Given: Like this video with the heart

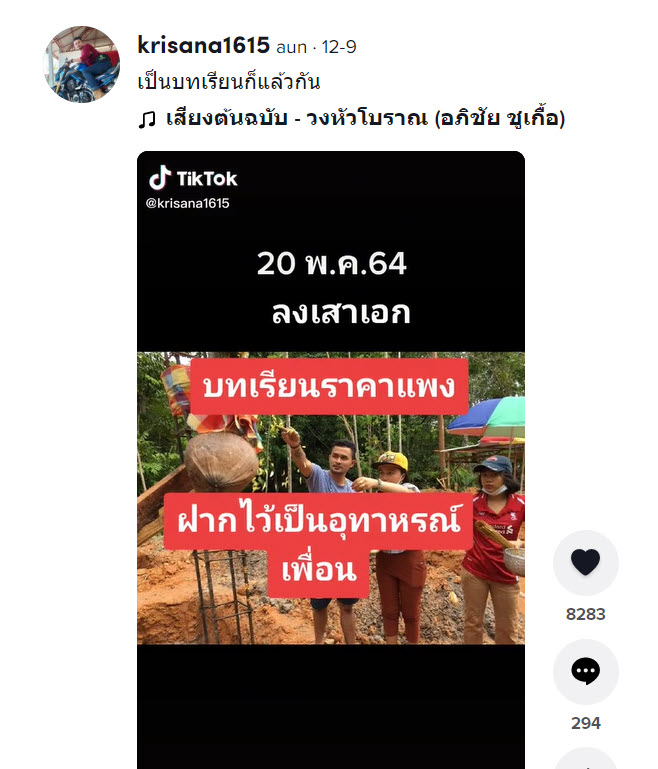Looking at the screenshot, I should coord(585,563).
